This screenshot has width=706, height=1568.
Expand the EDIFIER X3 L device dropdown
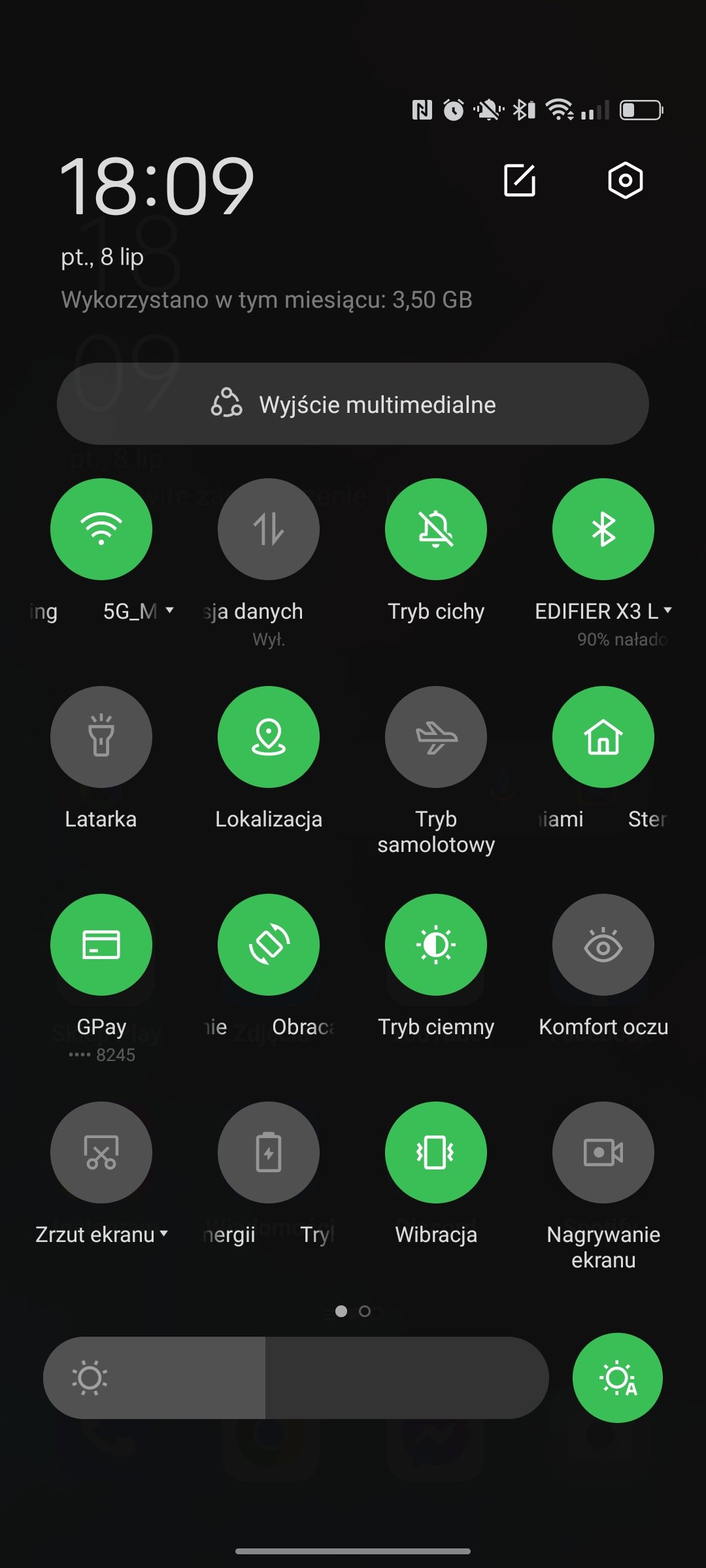tap(667, 610)
